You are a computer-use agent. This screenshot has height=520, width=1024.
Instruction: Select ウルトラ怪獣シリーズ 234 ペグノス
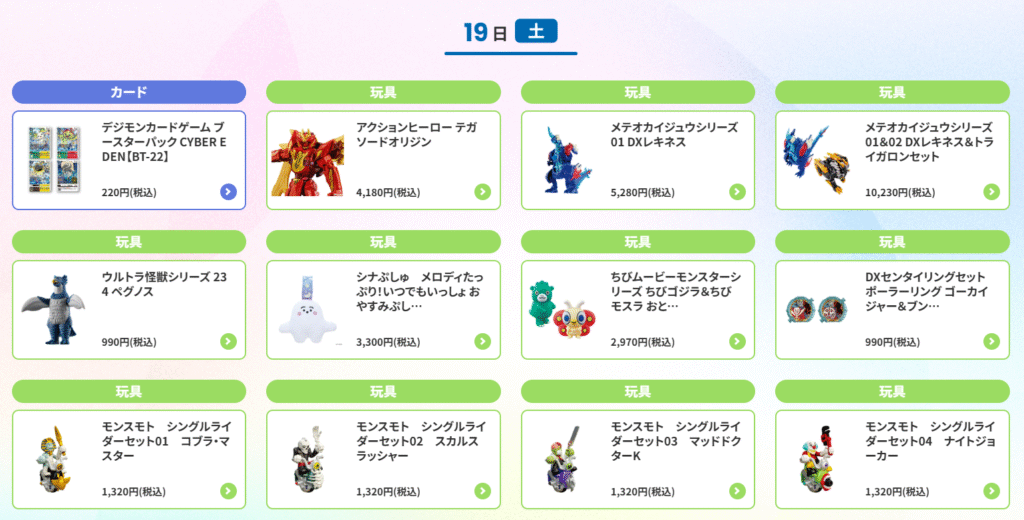pos(129,310)
